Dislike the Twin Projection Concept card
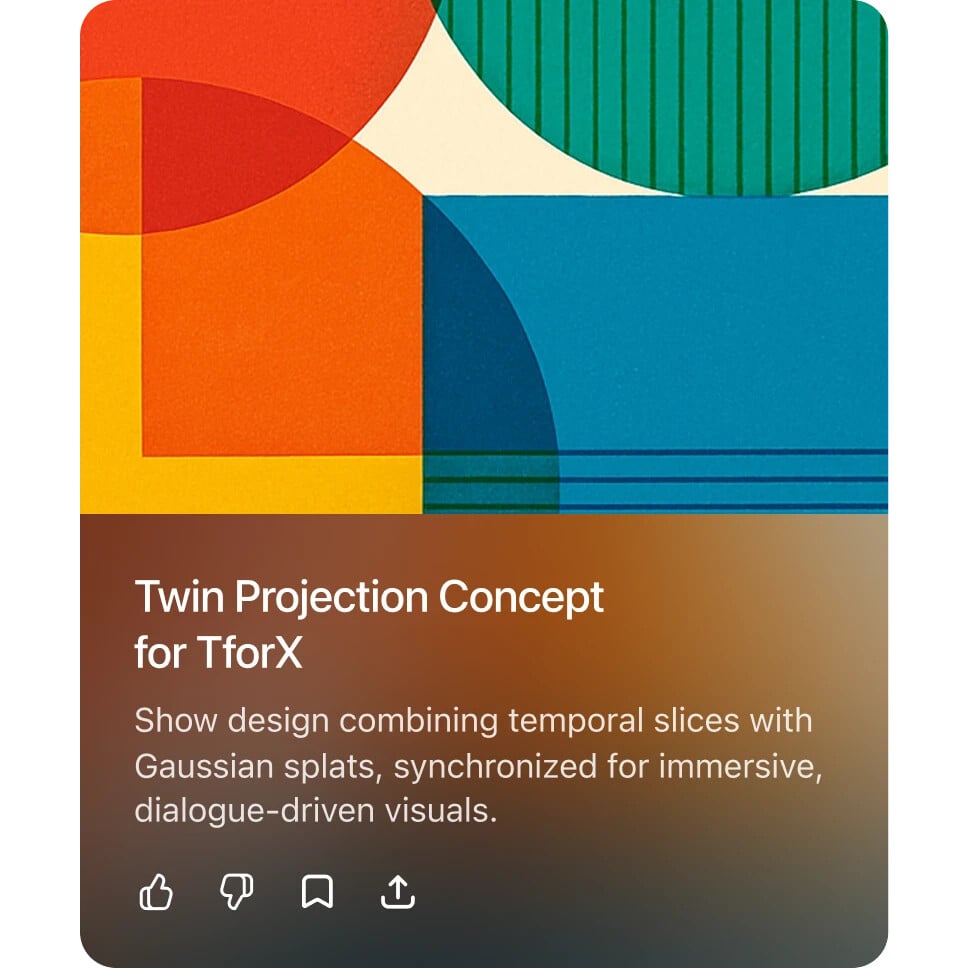 [x=237, y=892]
